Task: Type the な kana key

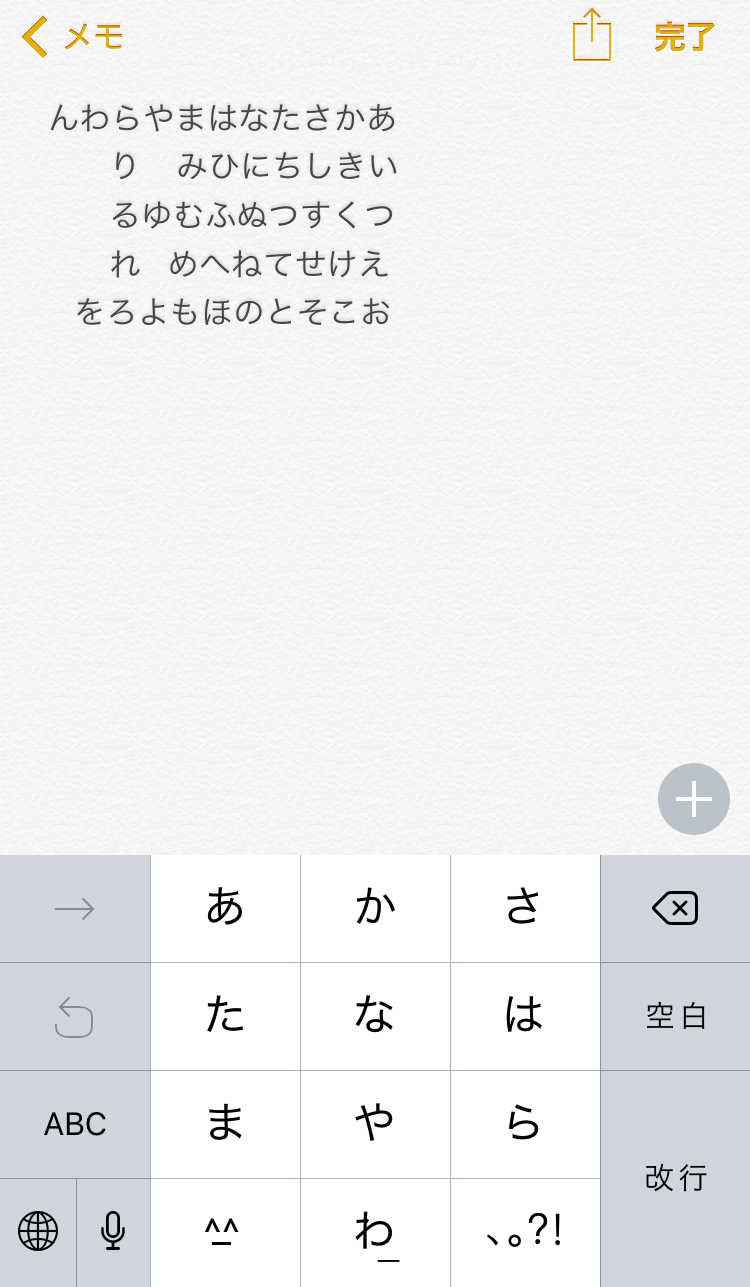Action: tap(375, 1016)
